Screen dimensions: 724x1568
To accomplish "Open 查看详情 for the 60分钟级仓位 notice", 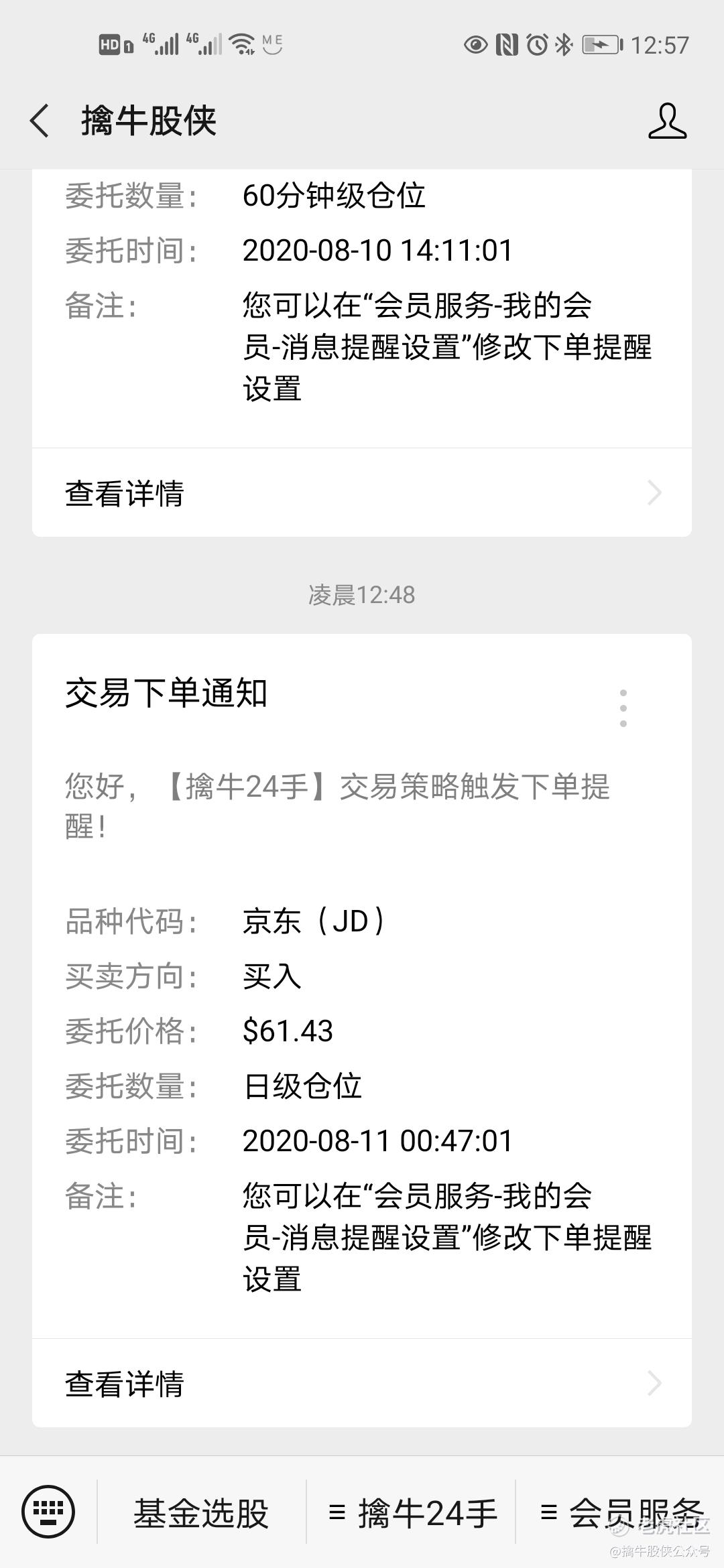I will pyautogui.click(x=361, y=493).
